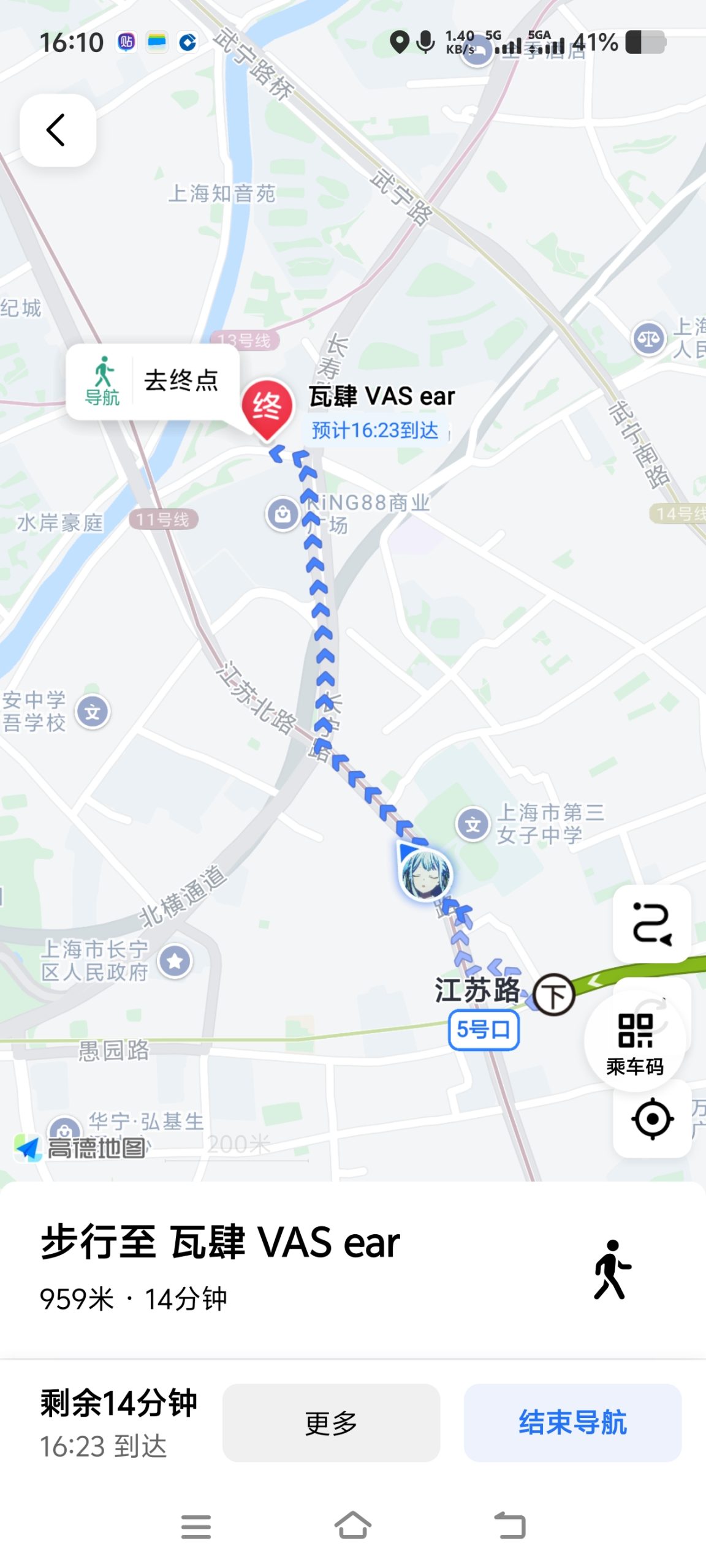This screenshot has height=1568, width=706.
Task: Go back using the top-left arrow
Action: coord(57,130)
